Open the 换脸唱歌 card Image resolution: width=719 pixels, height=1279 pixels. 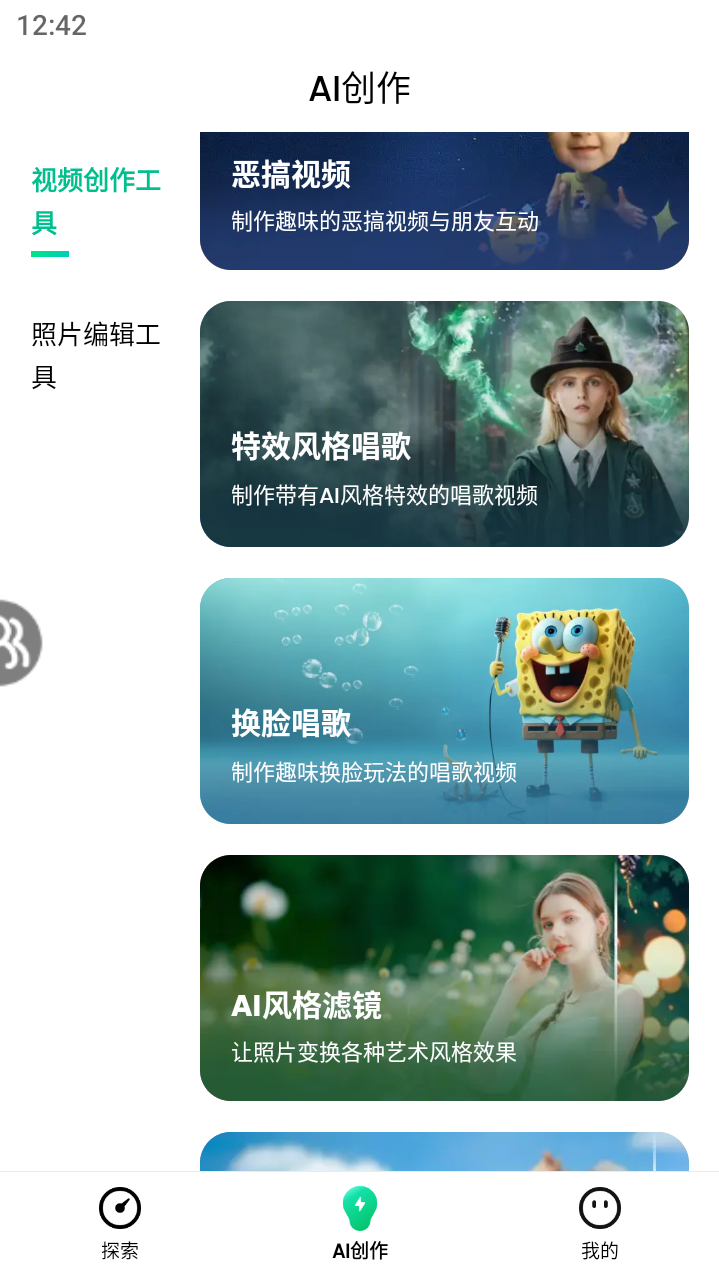click(x=444, y=701)
